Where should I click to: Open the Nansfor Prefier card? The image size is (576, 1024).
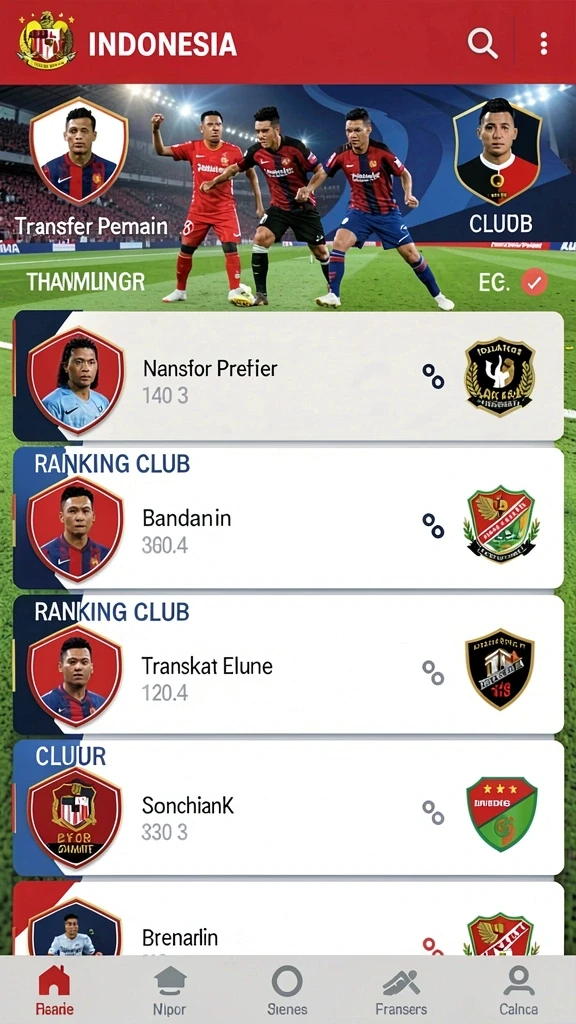(288, 376)
